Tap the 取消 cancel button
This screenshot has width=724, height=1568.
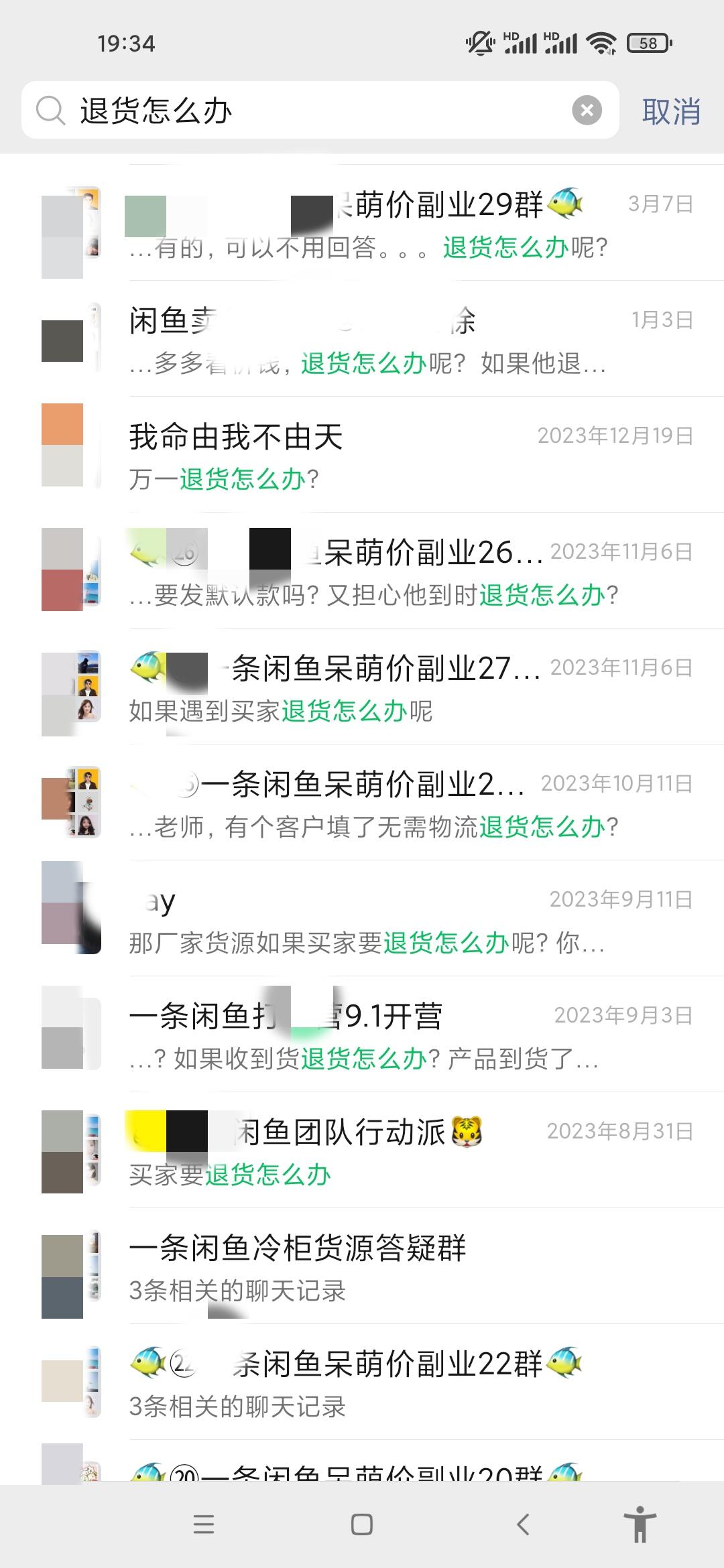672,112
